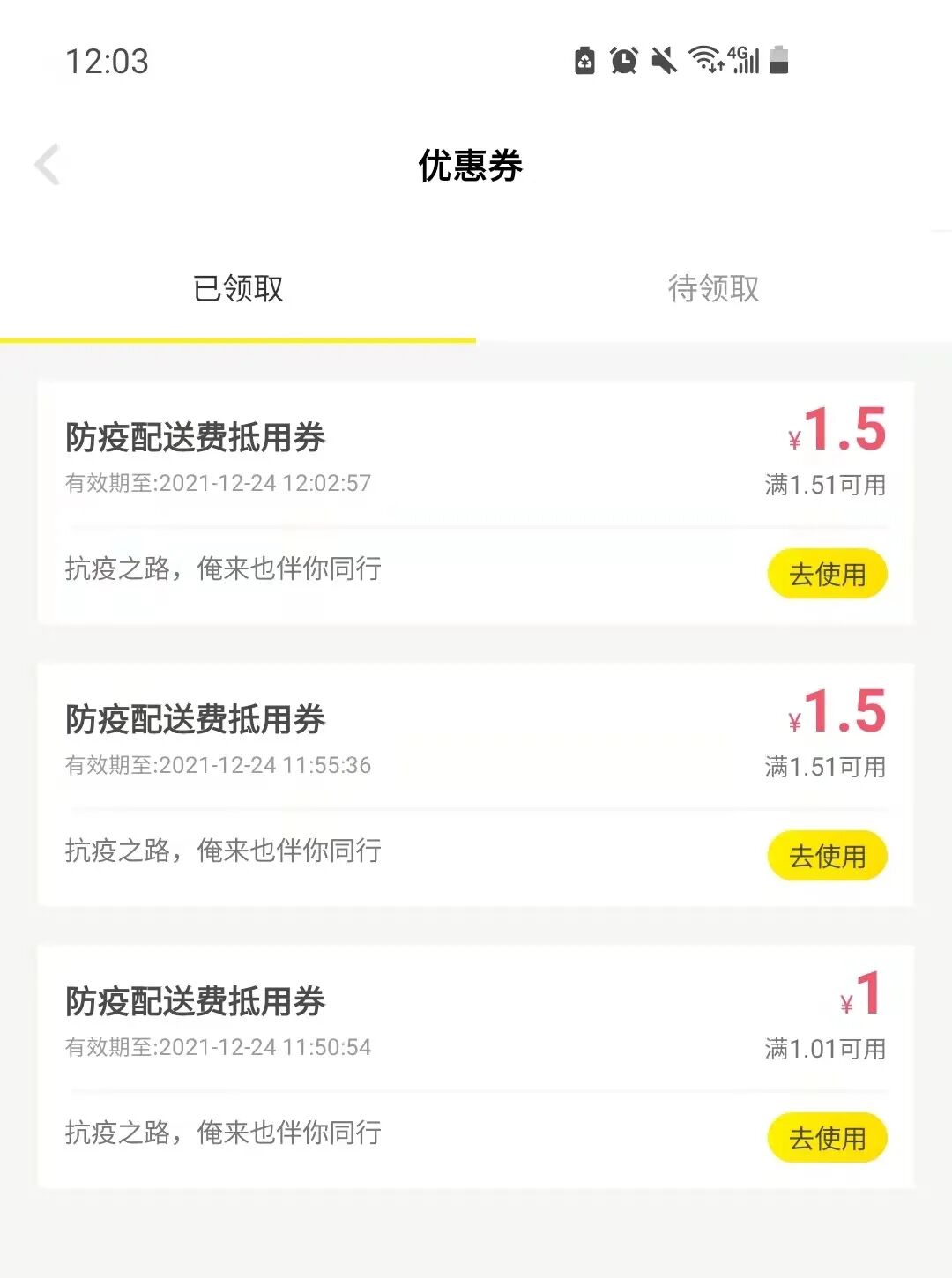The image size is (952, 1278).
Task: Use the coupon expiring at 11:55:36
Action: coord(827,856)
